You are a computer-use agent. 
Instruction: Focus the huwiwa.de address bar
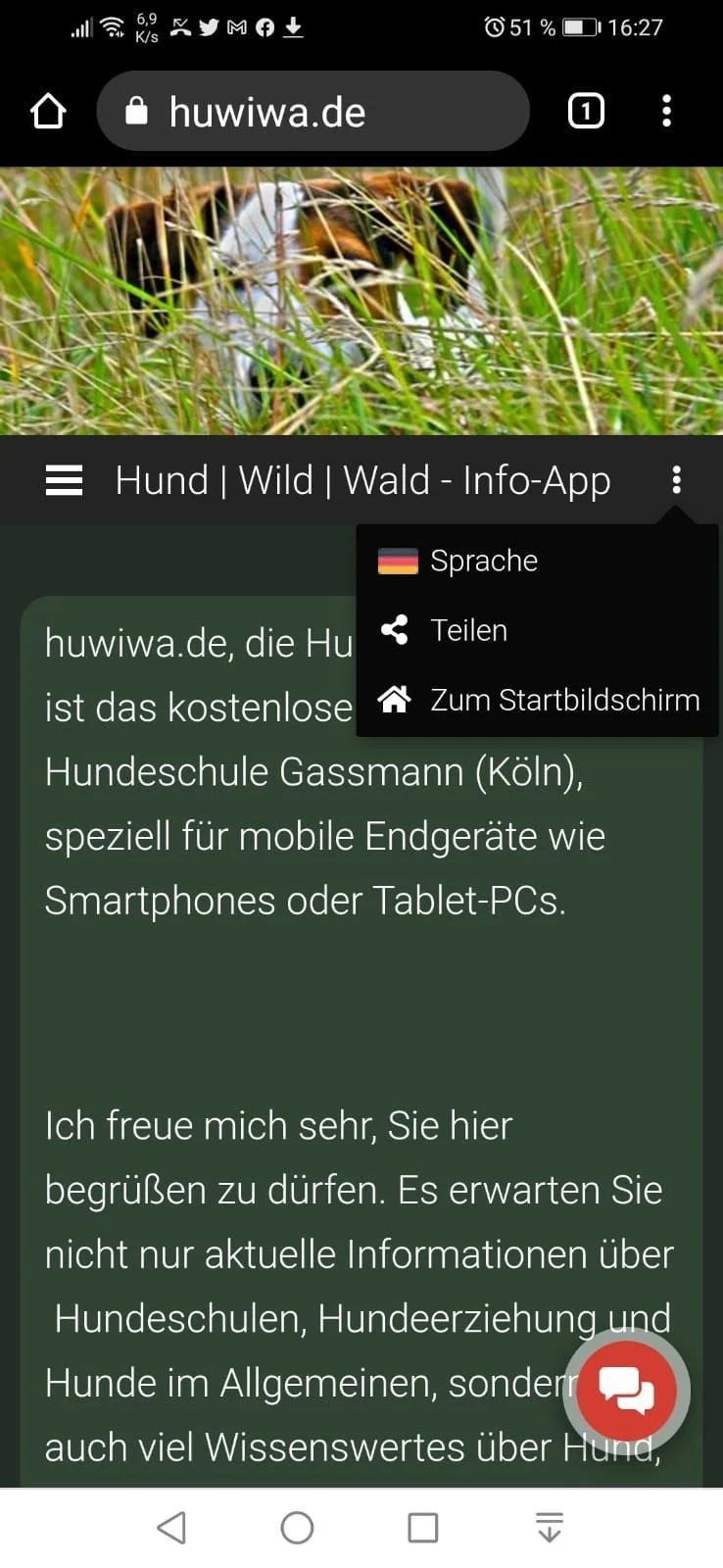tap(312, 112)
